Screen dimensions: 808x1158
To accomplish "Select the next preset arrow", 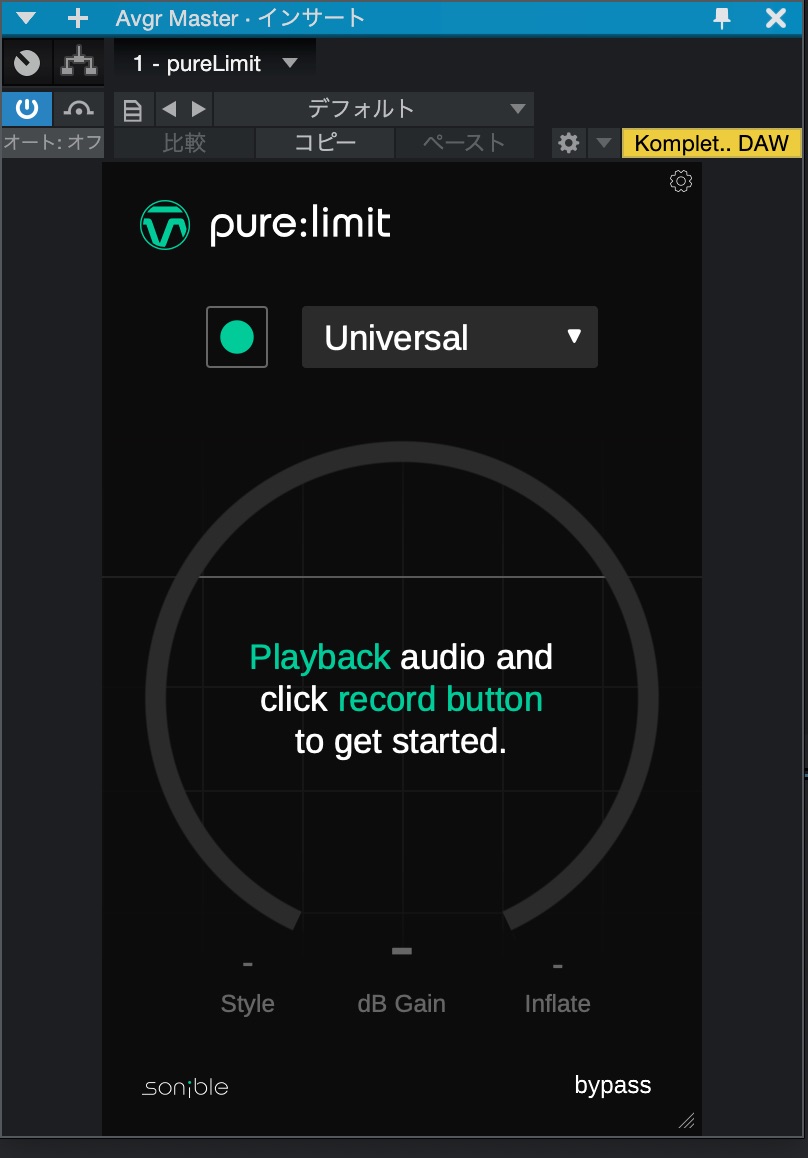I will point(198,108).
